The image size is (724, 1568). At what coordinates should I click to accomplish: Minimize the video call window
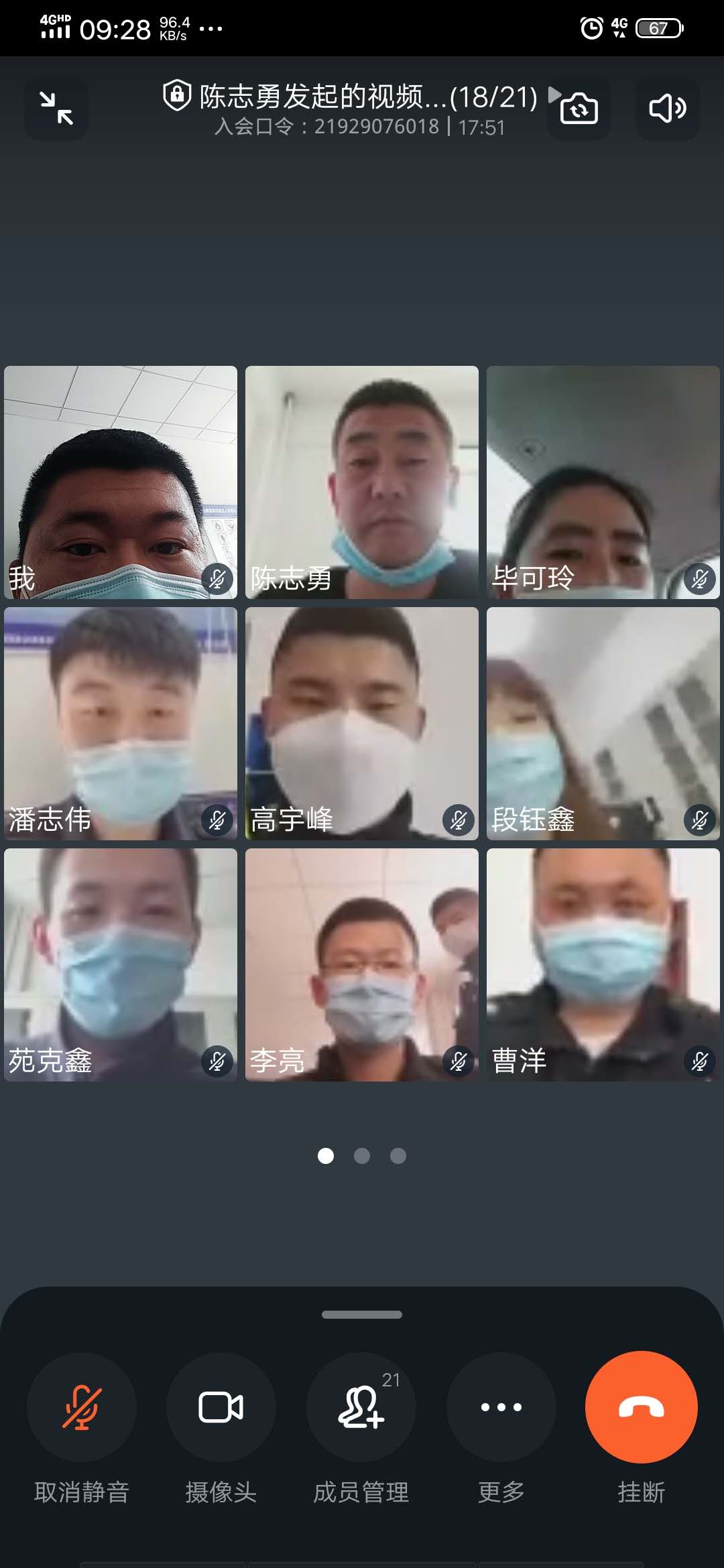pos(56,109)
